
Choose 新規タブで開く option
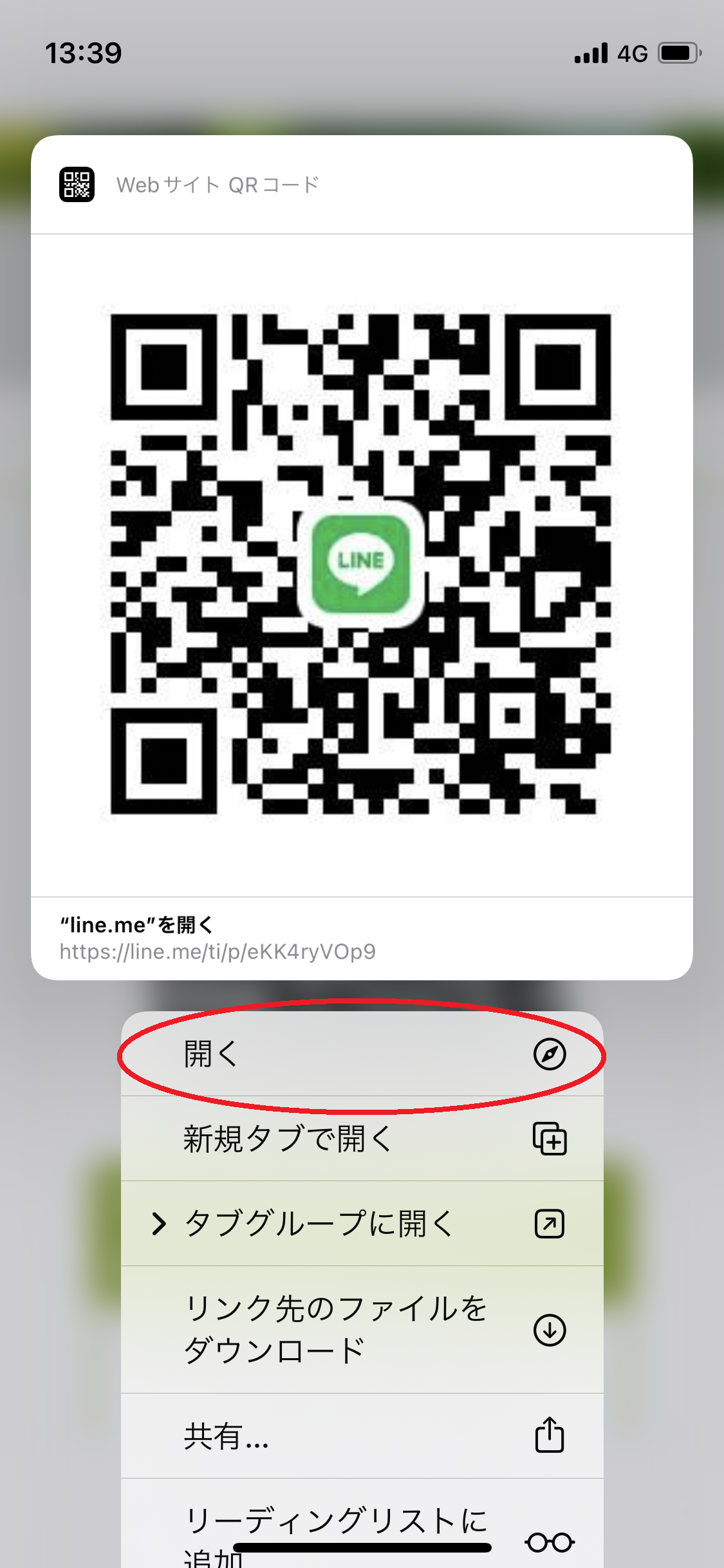pyautogui.click(x=362, y=1139)
